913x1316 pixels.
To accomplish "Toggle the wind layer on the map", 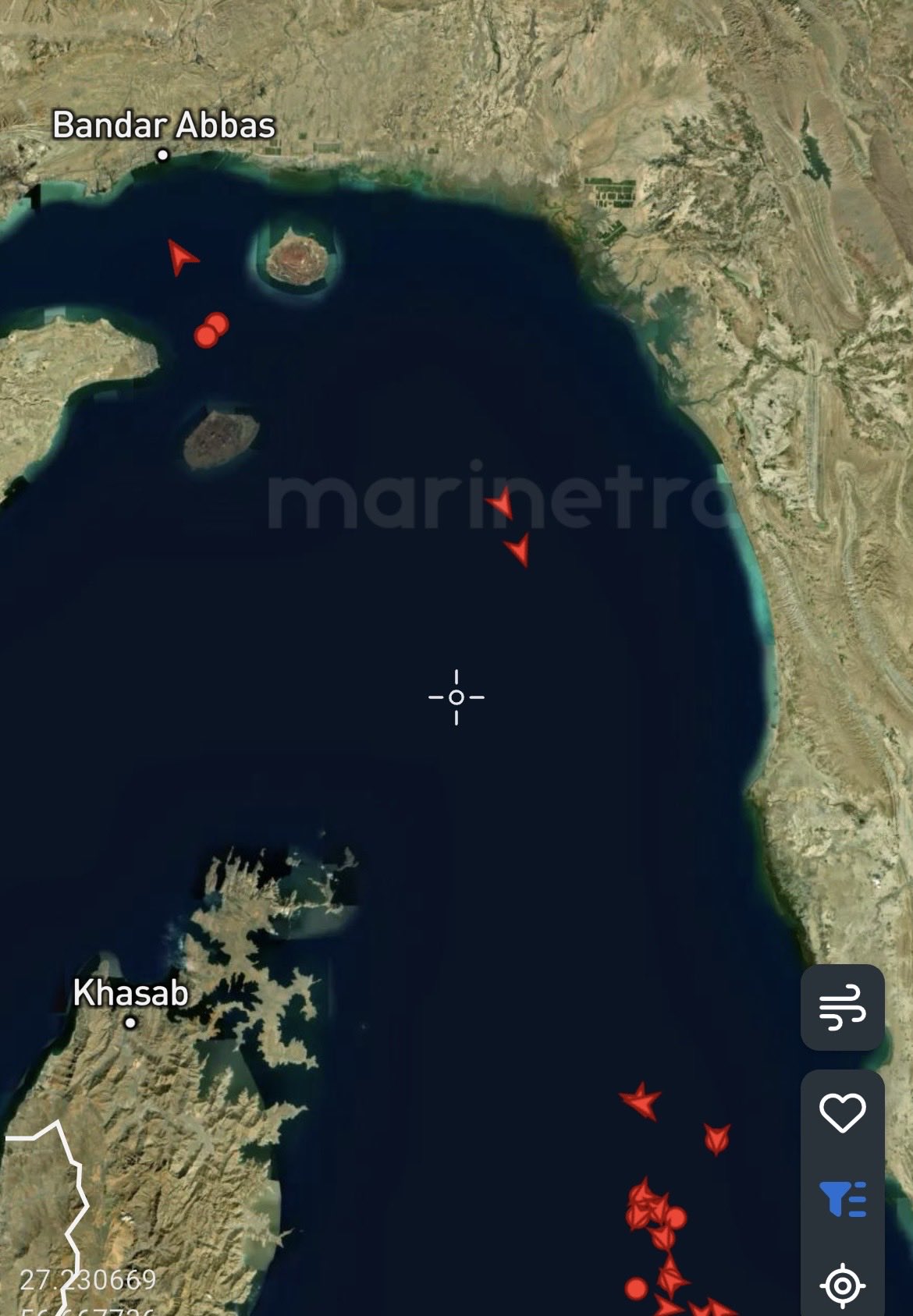I will (842, 1007).
